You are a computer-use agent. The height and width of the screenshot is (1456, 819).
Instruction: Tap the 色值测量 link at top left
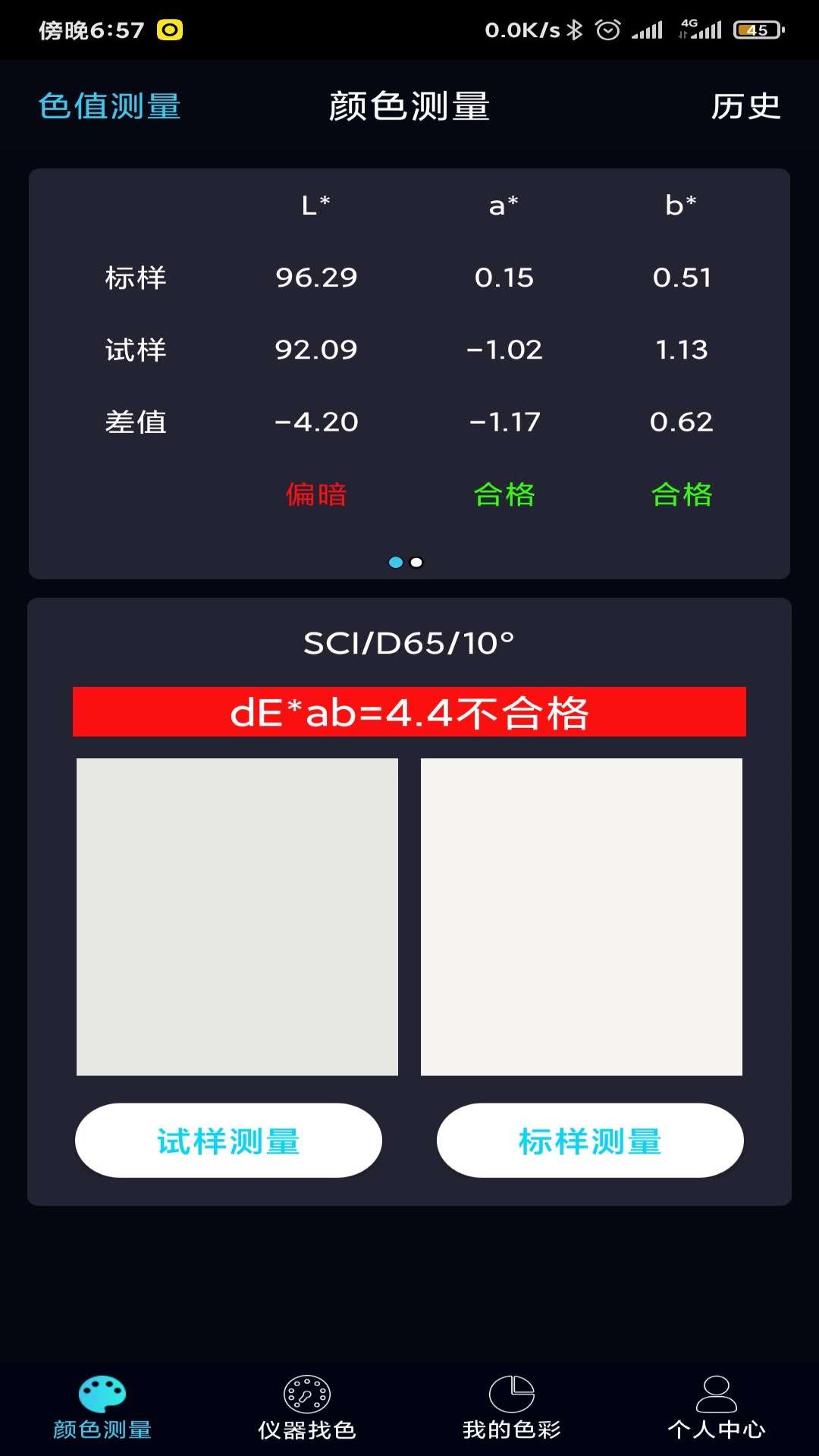tap(110, 106)
